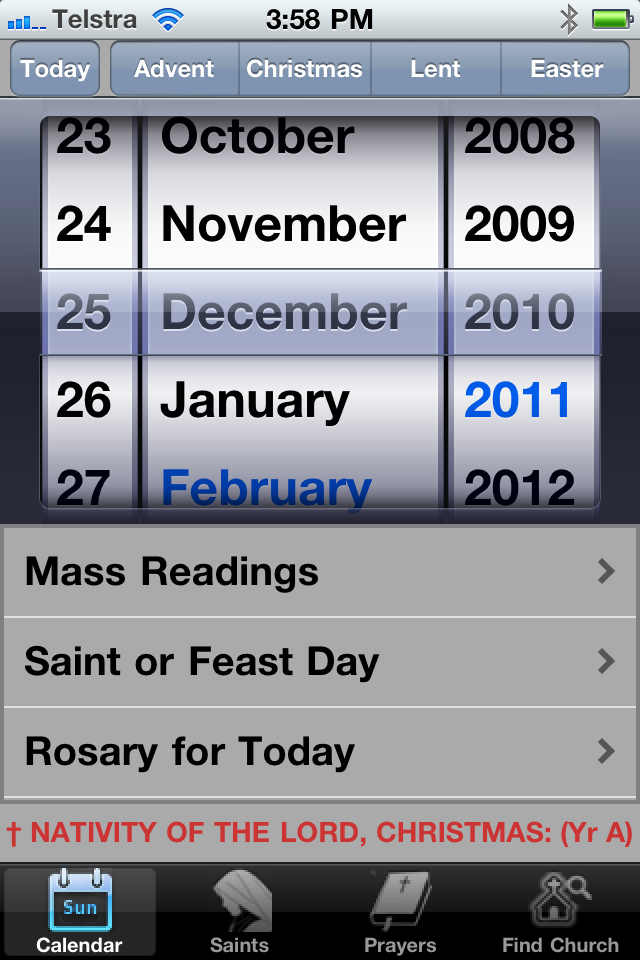Switch to the Find Church tab
Image resolution: width=640 pixels, height=960 pixels.
[x=560, y=911]
